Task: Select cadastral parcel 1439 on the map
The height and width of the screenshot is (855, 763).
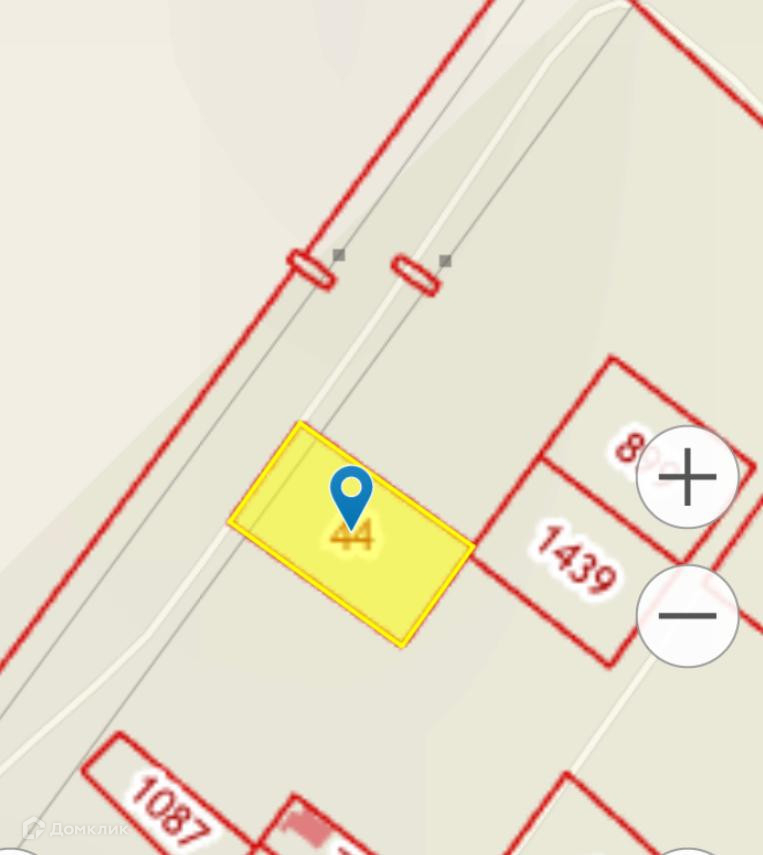Action: click(x=577, y=562)
